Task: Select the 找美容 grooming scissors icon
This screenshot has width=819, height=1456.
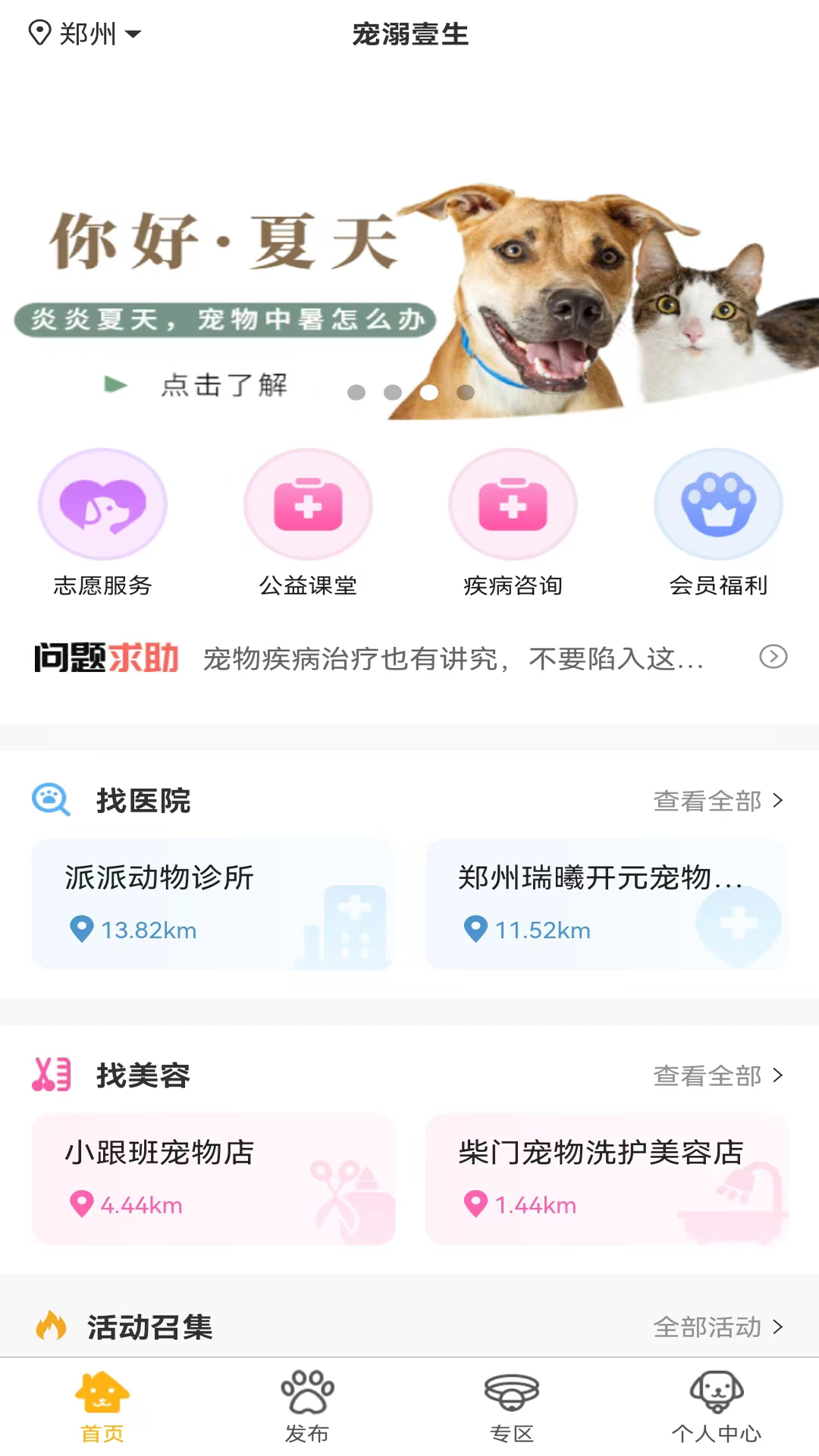Action: coord(51,1075)
